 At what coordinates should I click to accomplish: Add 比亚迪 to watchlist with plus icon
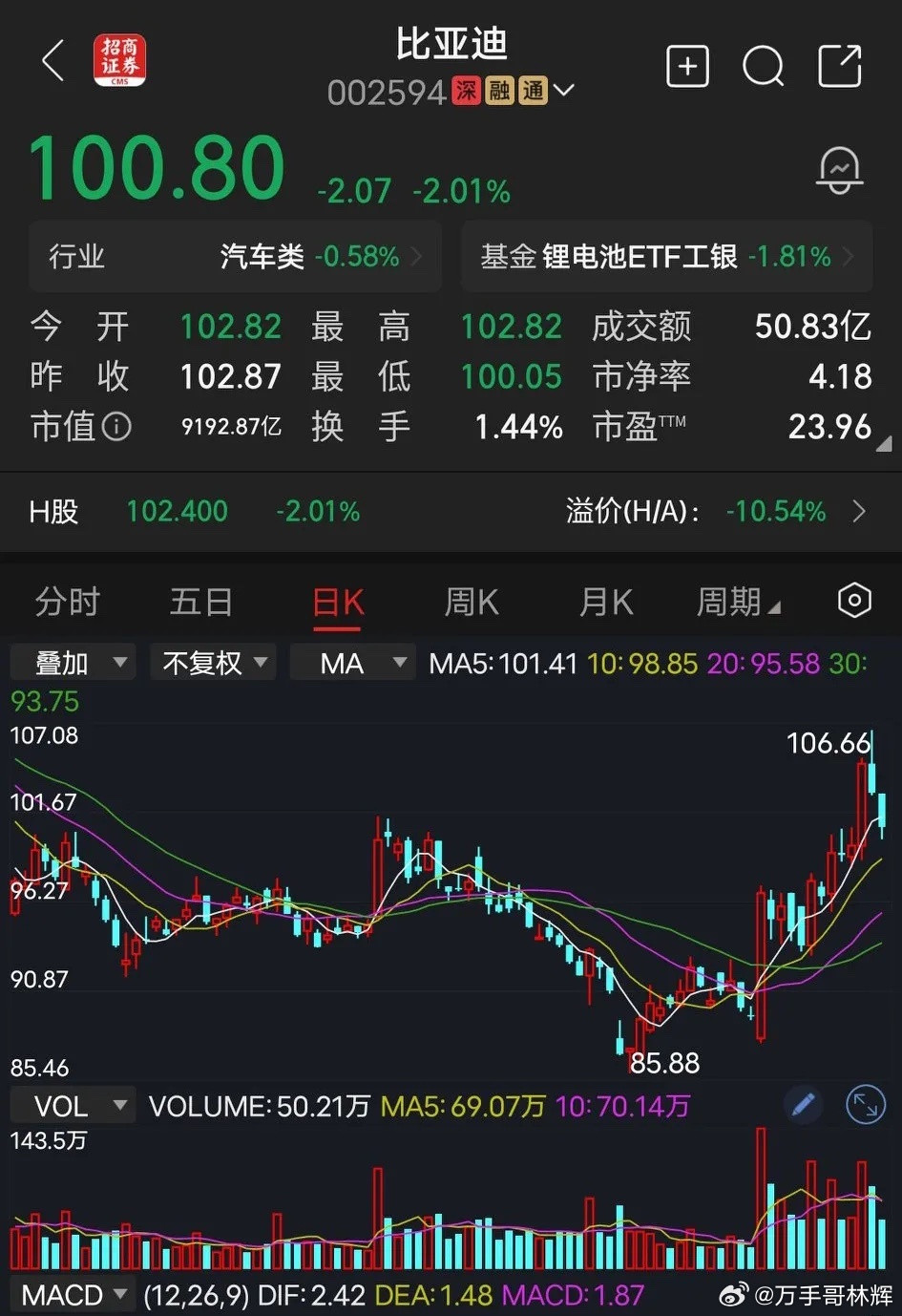pos(687,67)
